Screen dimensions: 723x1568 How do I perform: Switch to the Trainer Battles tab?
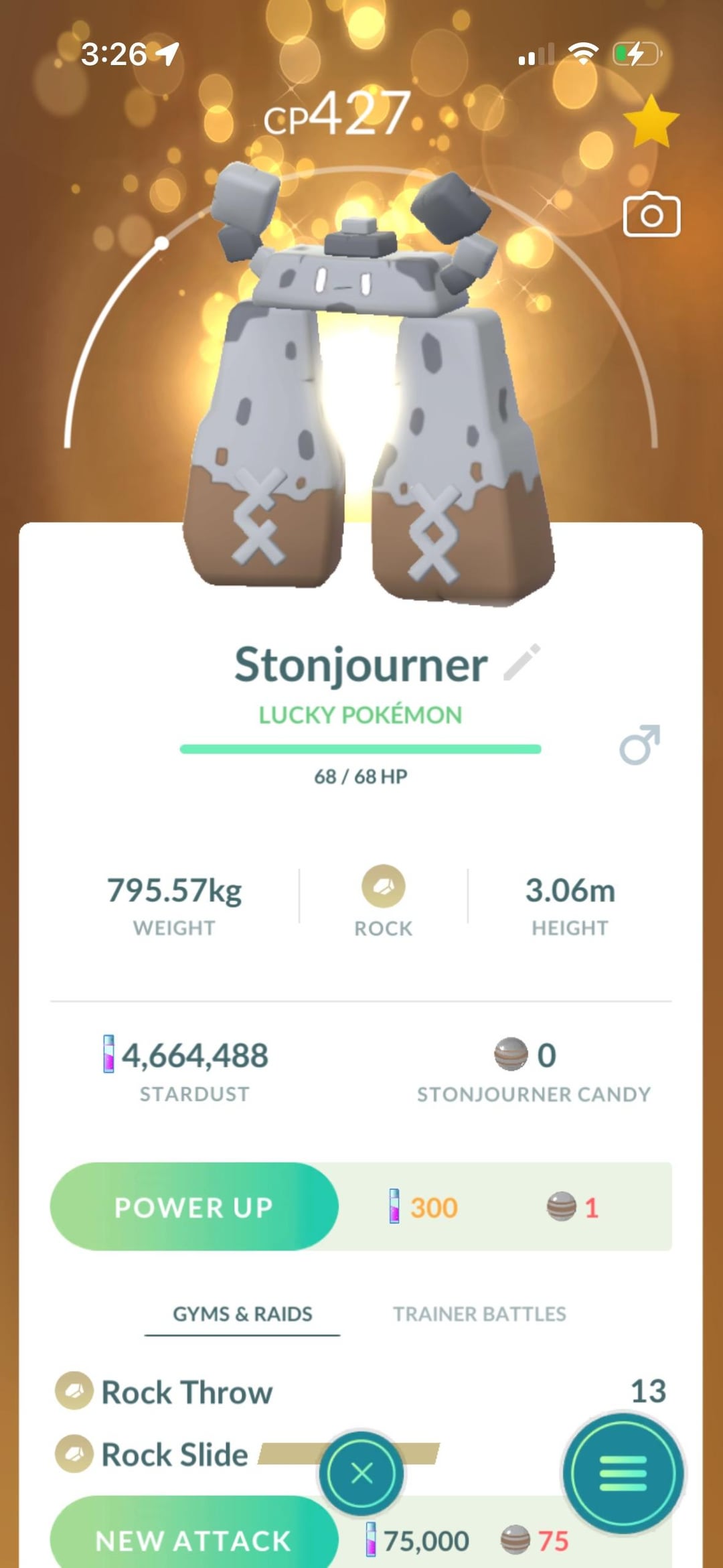(x=479, y=1313)
